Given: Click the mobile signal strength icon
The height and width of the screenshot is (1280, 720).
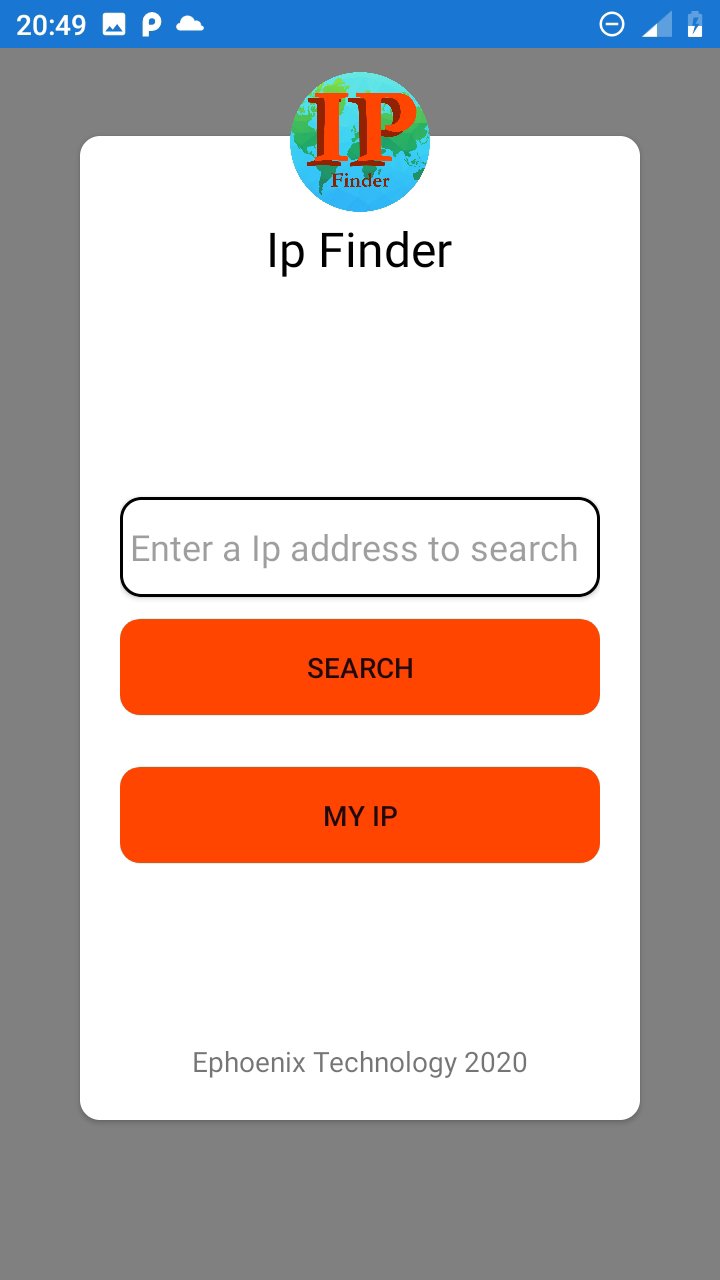Looking at the screenshot, I should click(655, 25).
